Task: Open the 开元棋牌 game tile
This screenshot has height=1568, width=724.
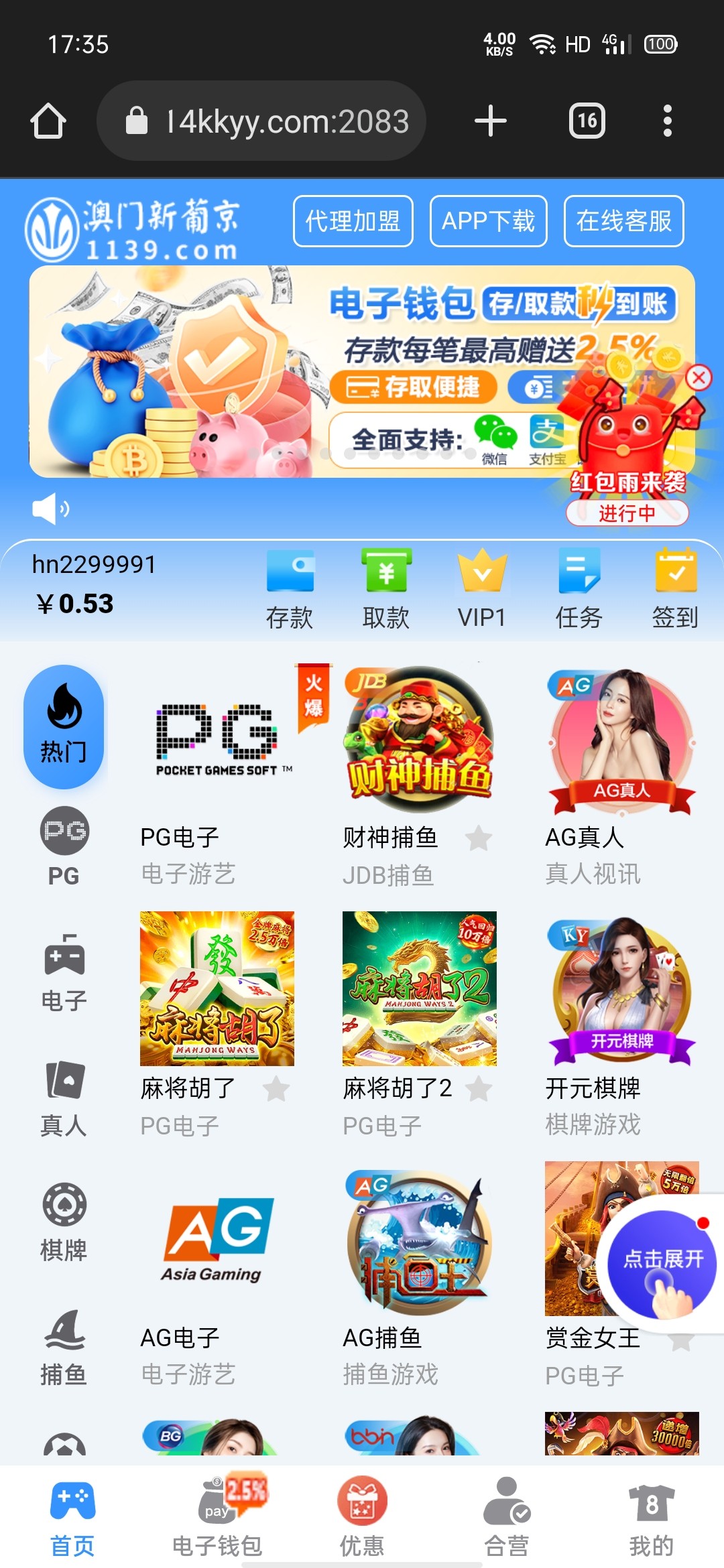Action: point(621,990)
